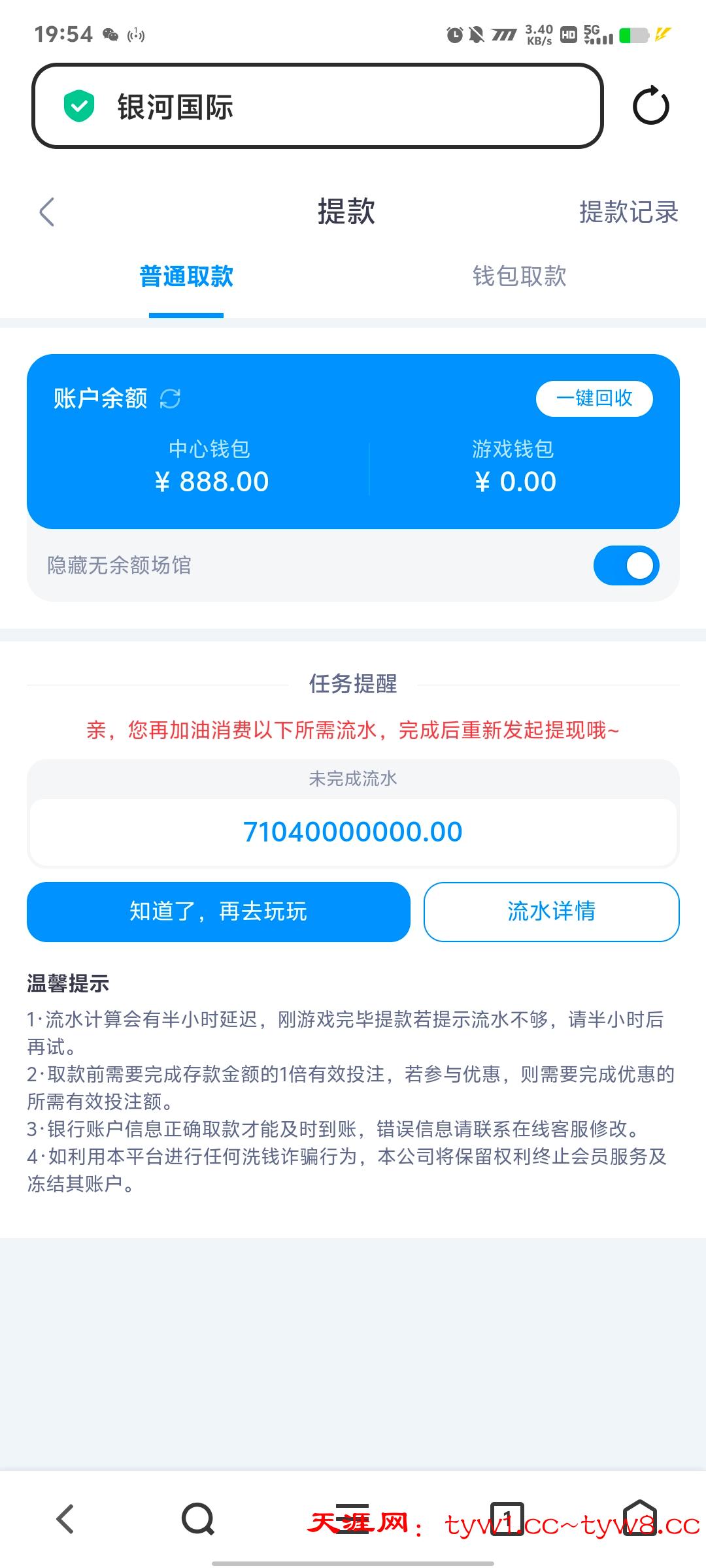Go back from the 提款 page
The image size is (706, 1568).
[46, 212]
